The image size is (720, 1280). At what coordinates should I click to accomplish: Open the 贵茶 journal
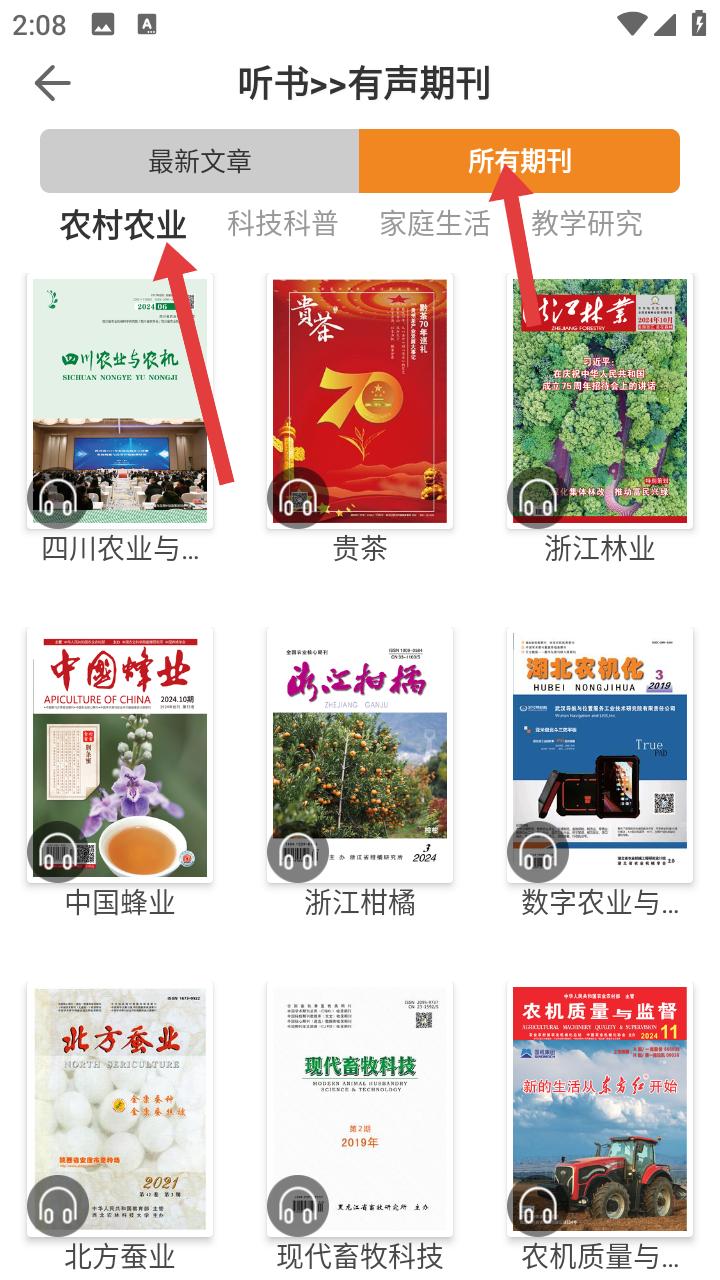click(360, 401)
